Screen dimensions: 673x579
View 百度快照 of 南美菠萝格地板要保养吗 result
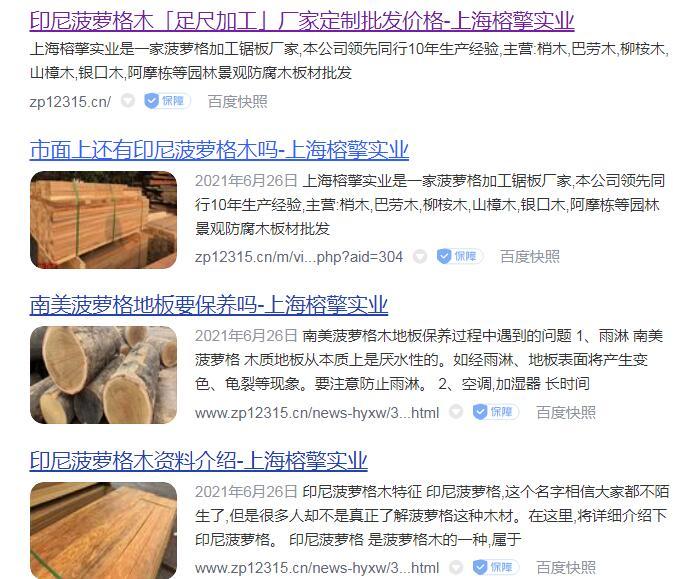pyautogui.click(x=565, y=412)
